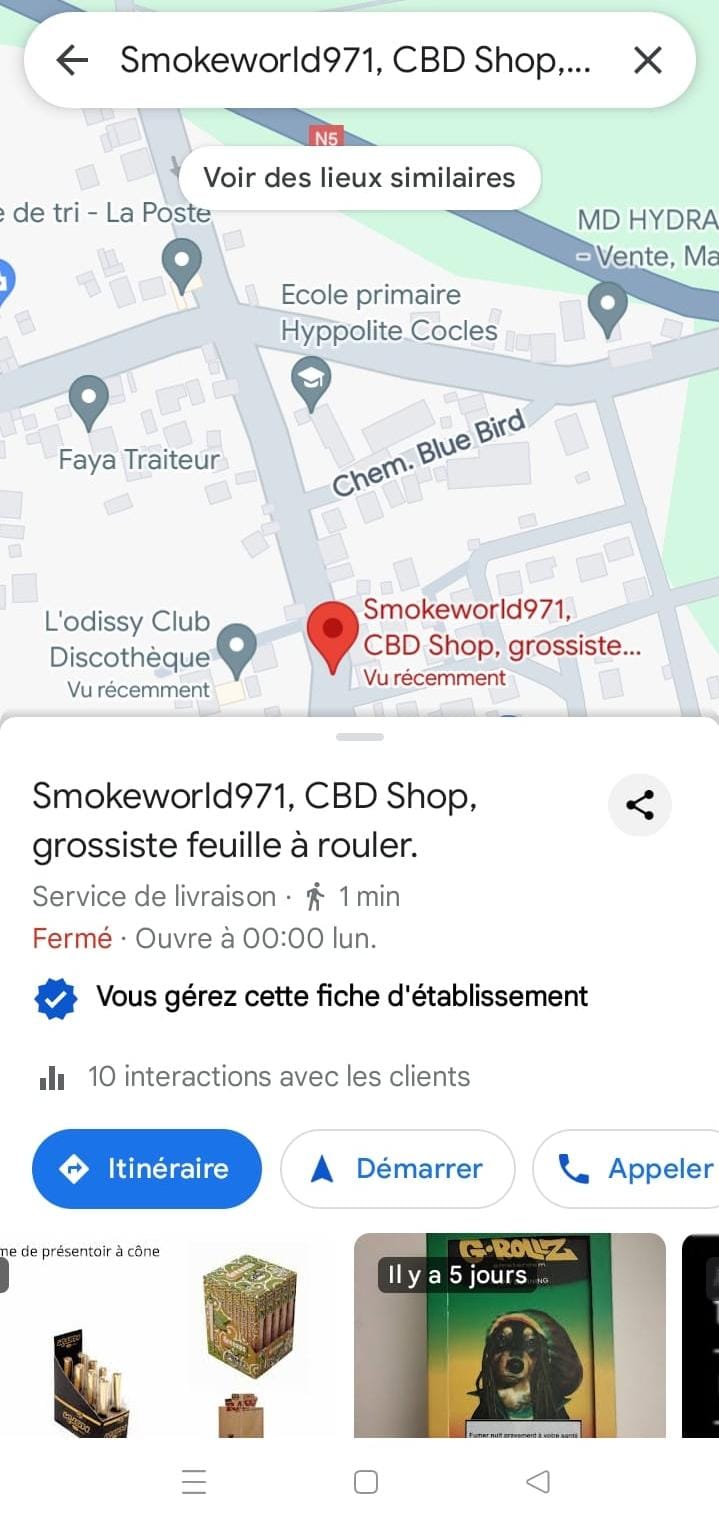Open the G-Rollz photo from 5 days ago

[509, 1335]
